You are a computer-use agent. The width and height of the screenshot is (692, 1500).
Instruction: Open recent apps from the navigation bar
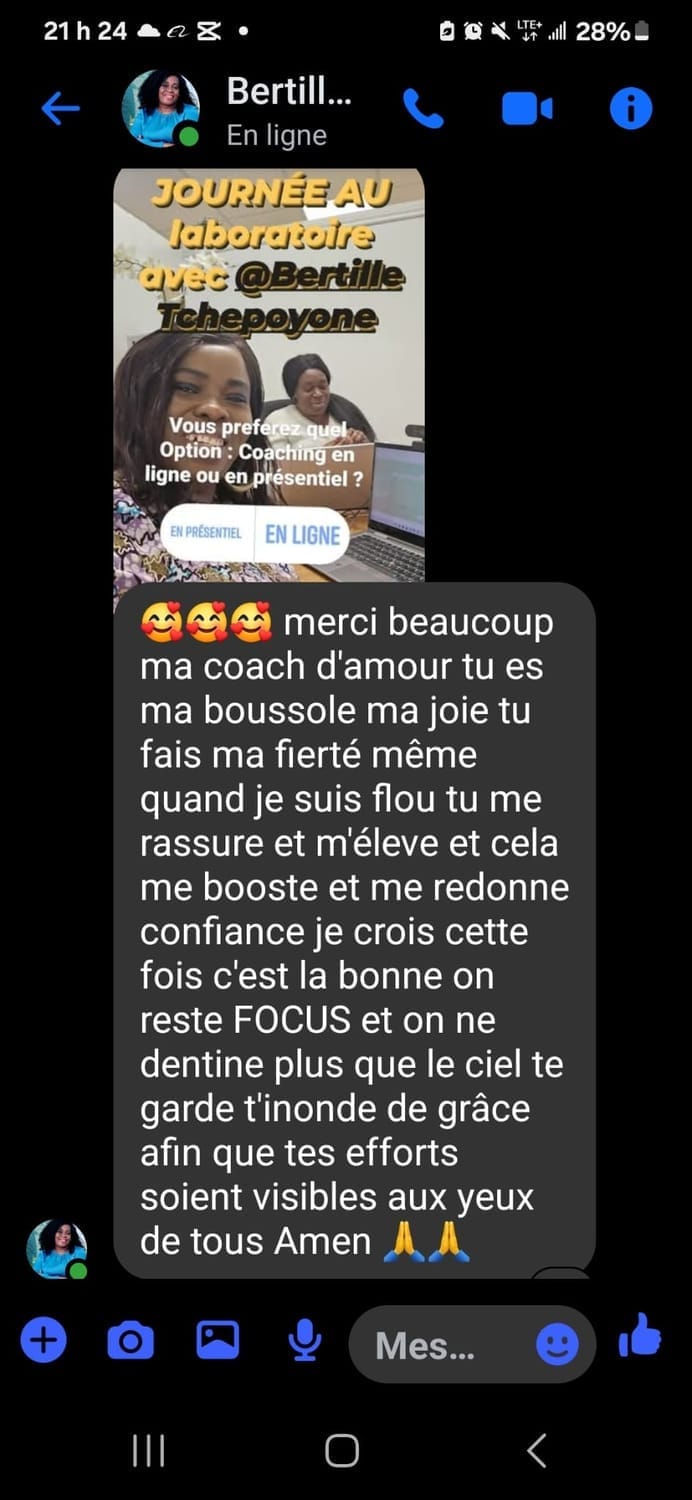(149, 1450)
